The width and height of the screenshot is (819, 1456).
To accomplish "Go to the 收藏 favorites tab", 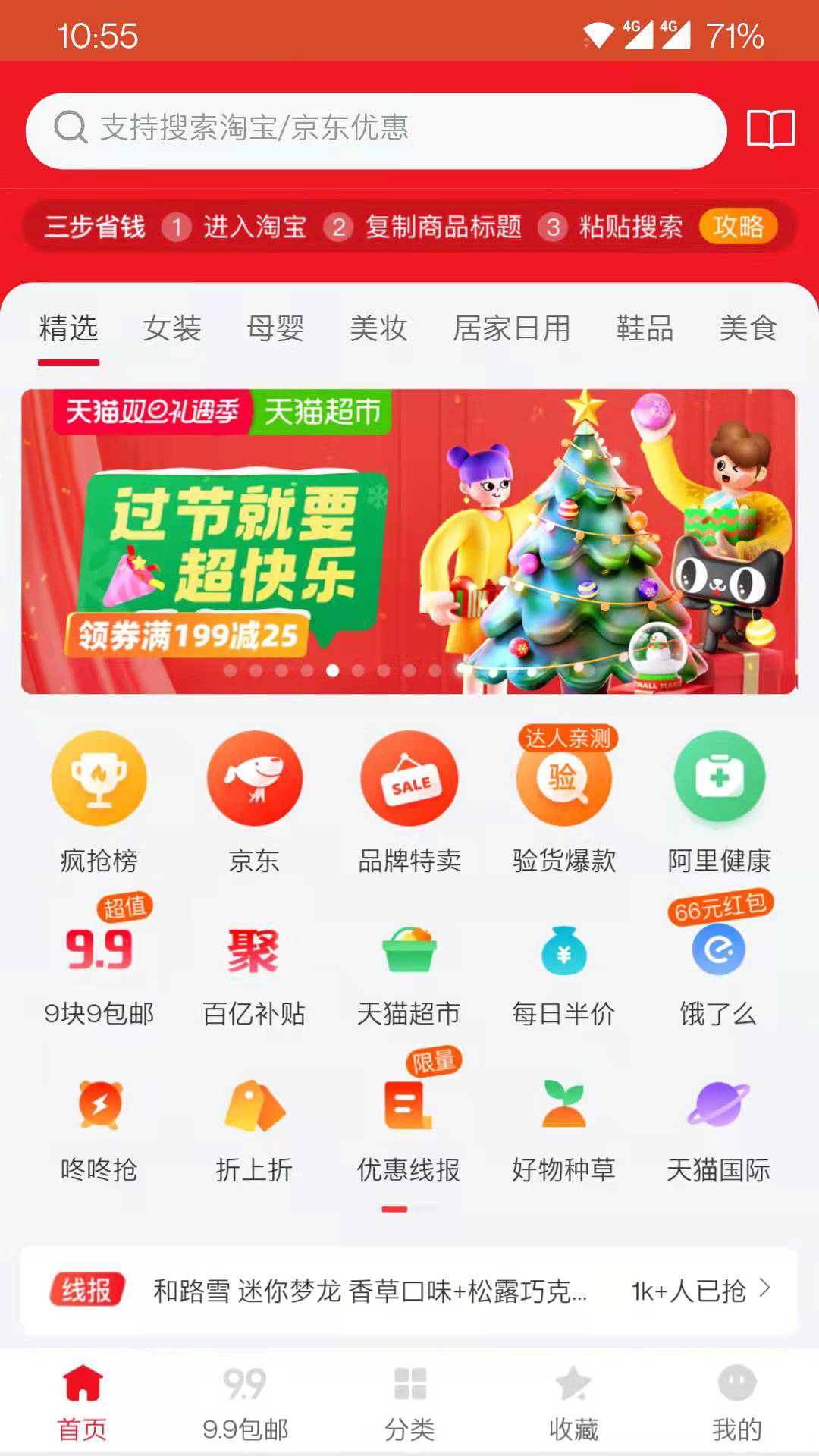I will (573, 1404).
